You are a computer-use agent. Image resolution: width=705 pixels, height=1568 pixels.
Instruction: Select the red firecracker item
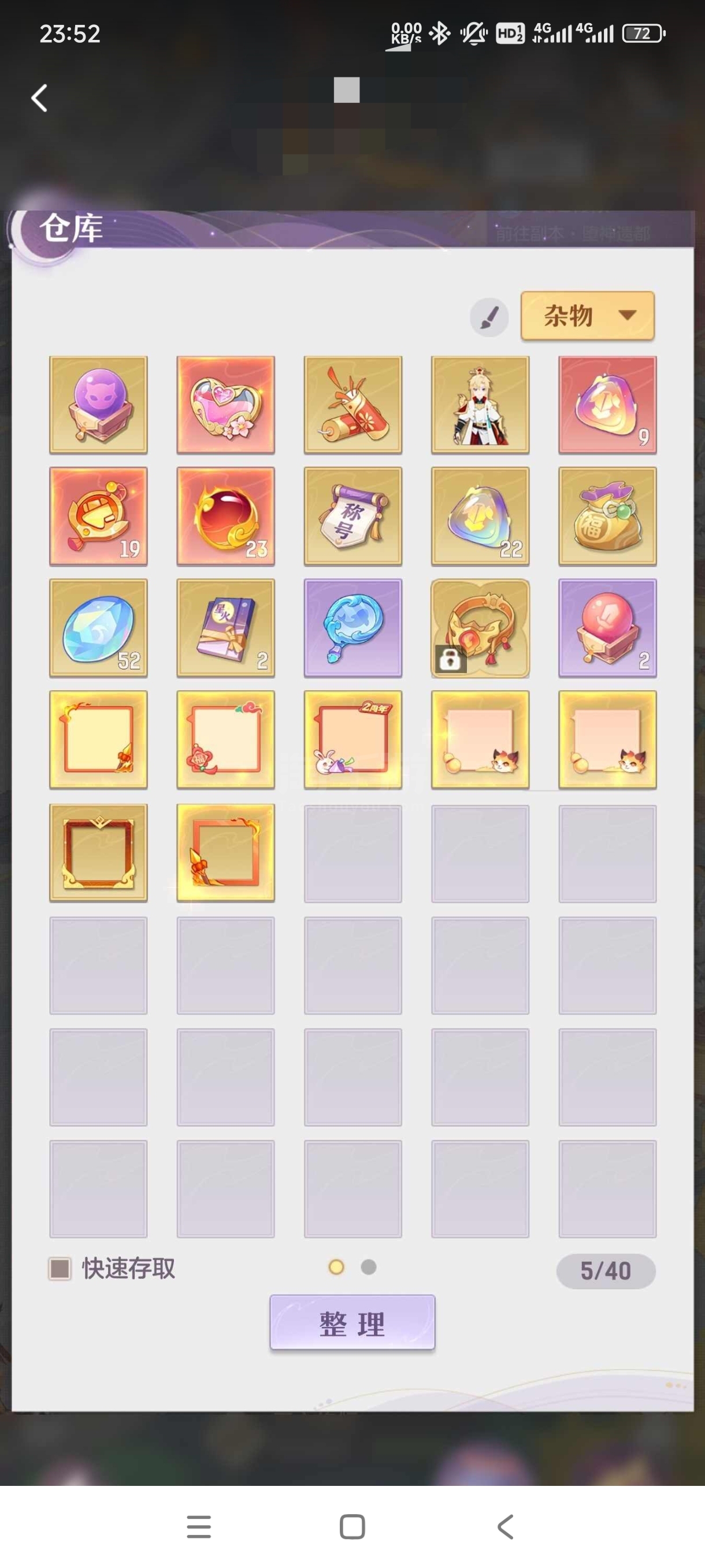pyautogui.click(x=353, y=405)
